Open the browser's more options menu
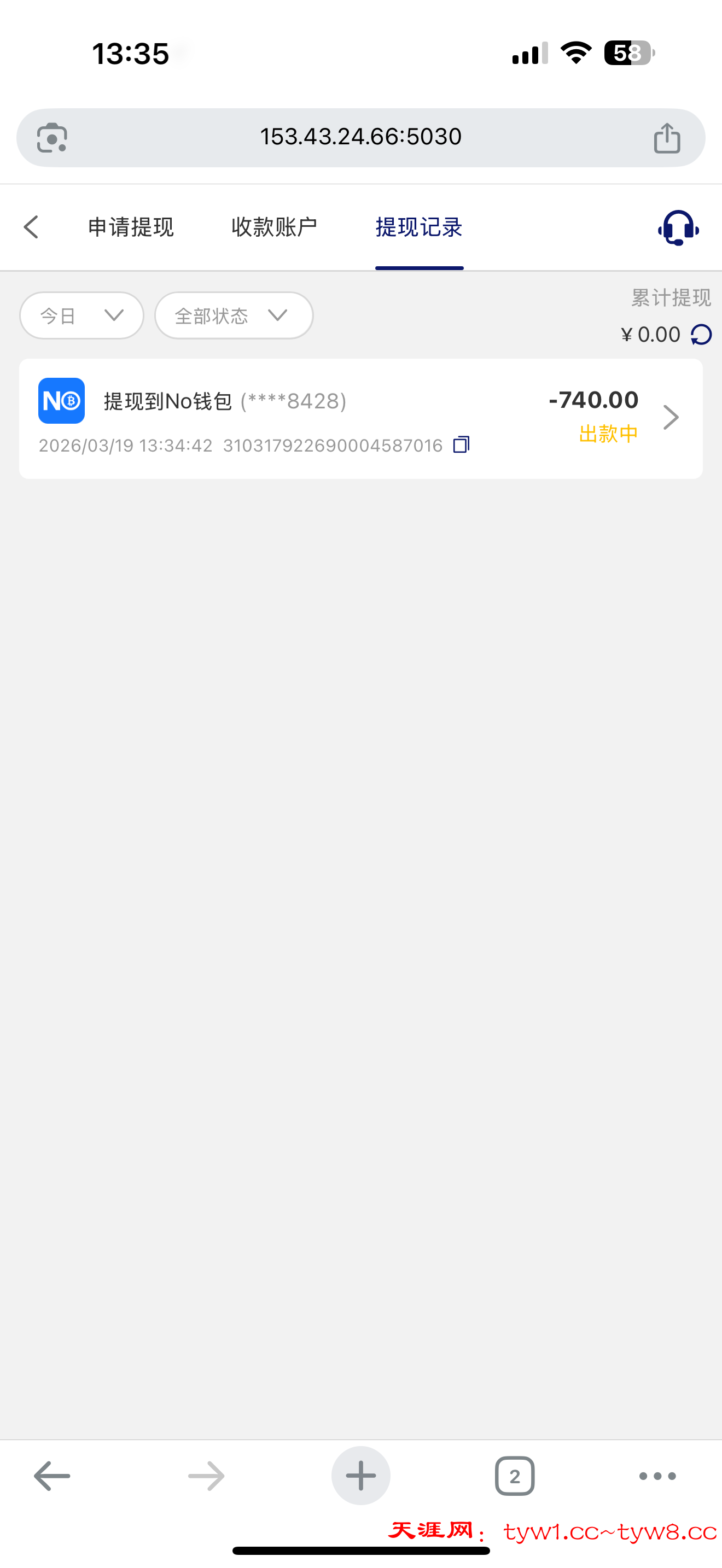Viewport: 722px width, 1568px height. (657, 1476)
